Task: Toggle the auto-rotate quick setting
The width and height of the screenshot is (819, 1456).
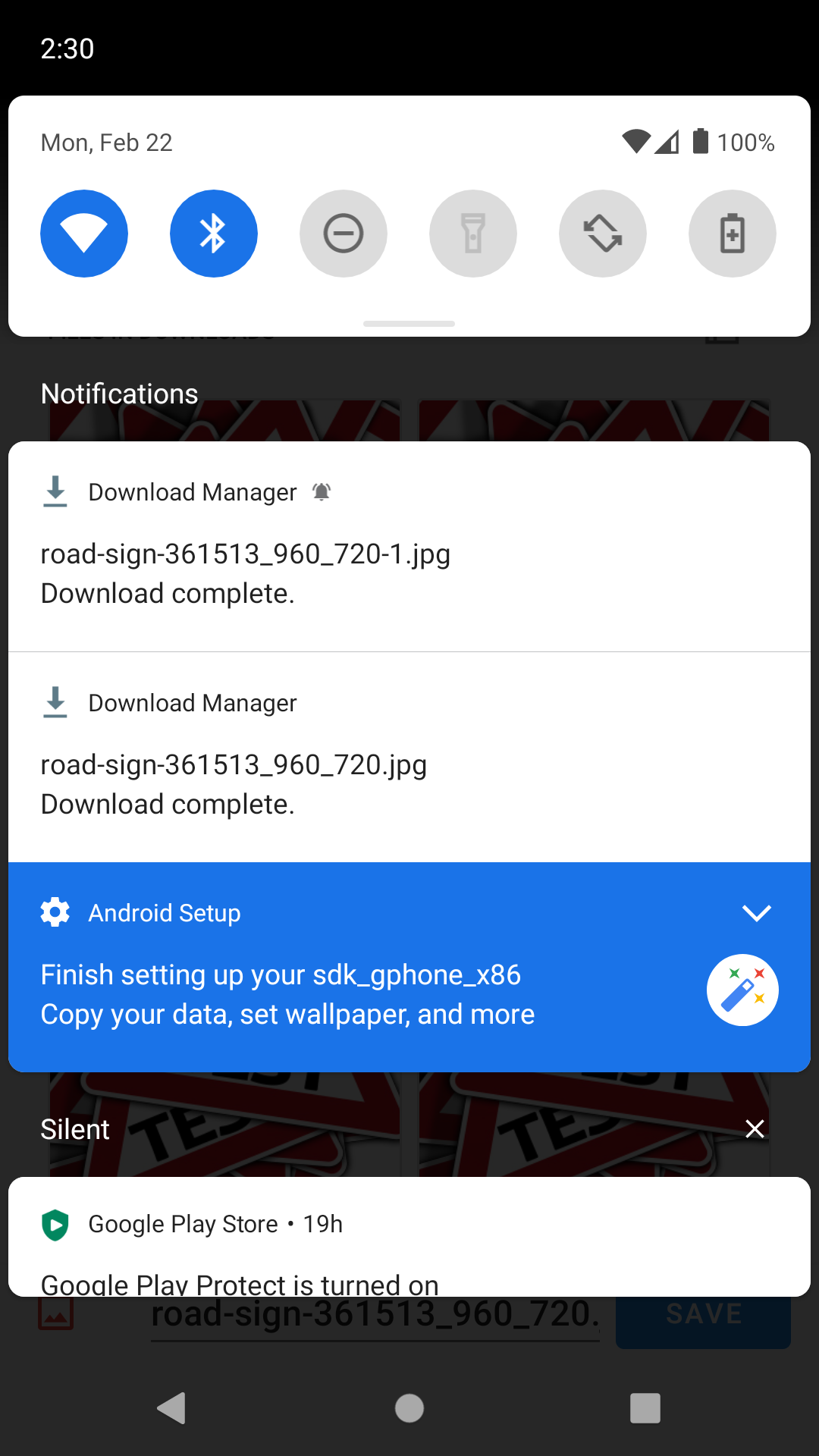Action: point(603,234)
